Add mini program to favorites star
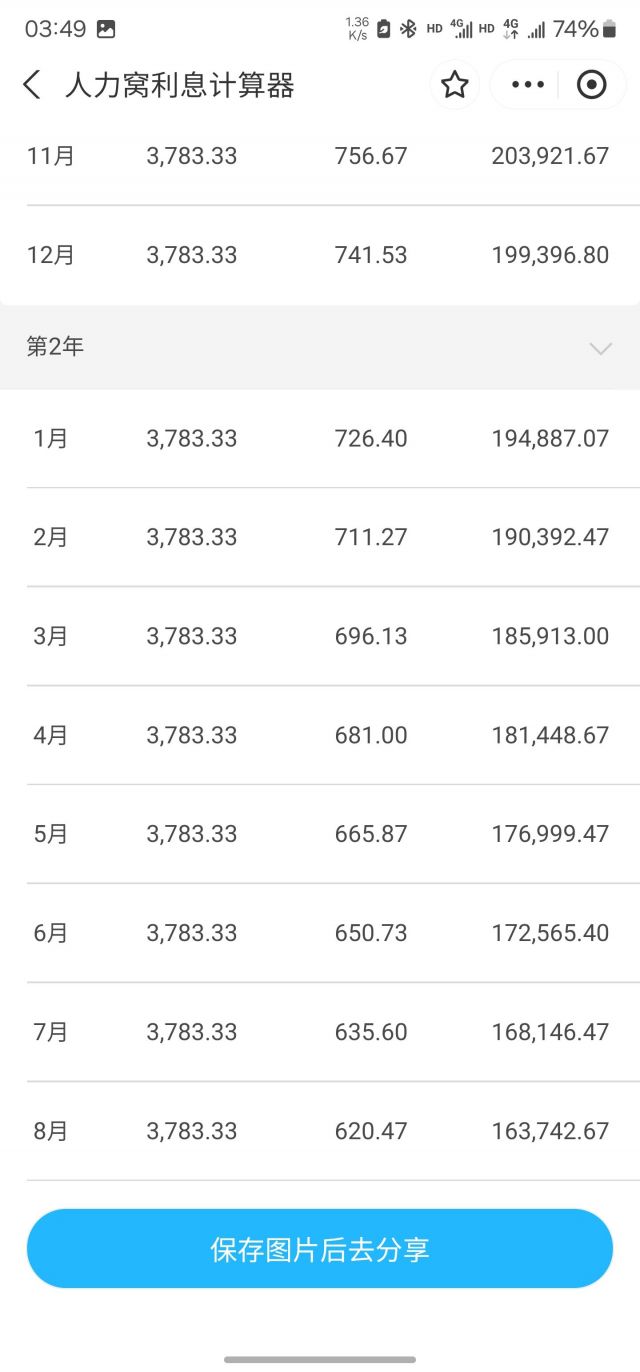This screenshot has height=1372, width=640. click(x=455, y=85)
